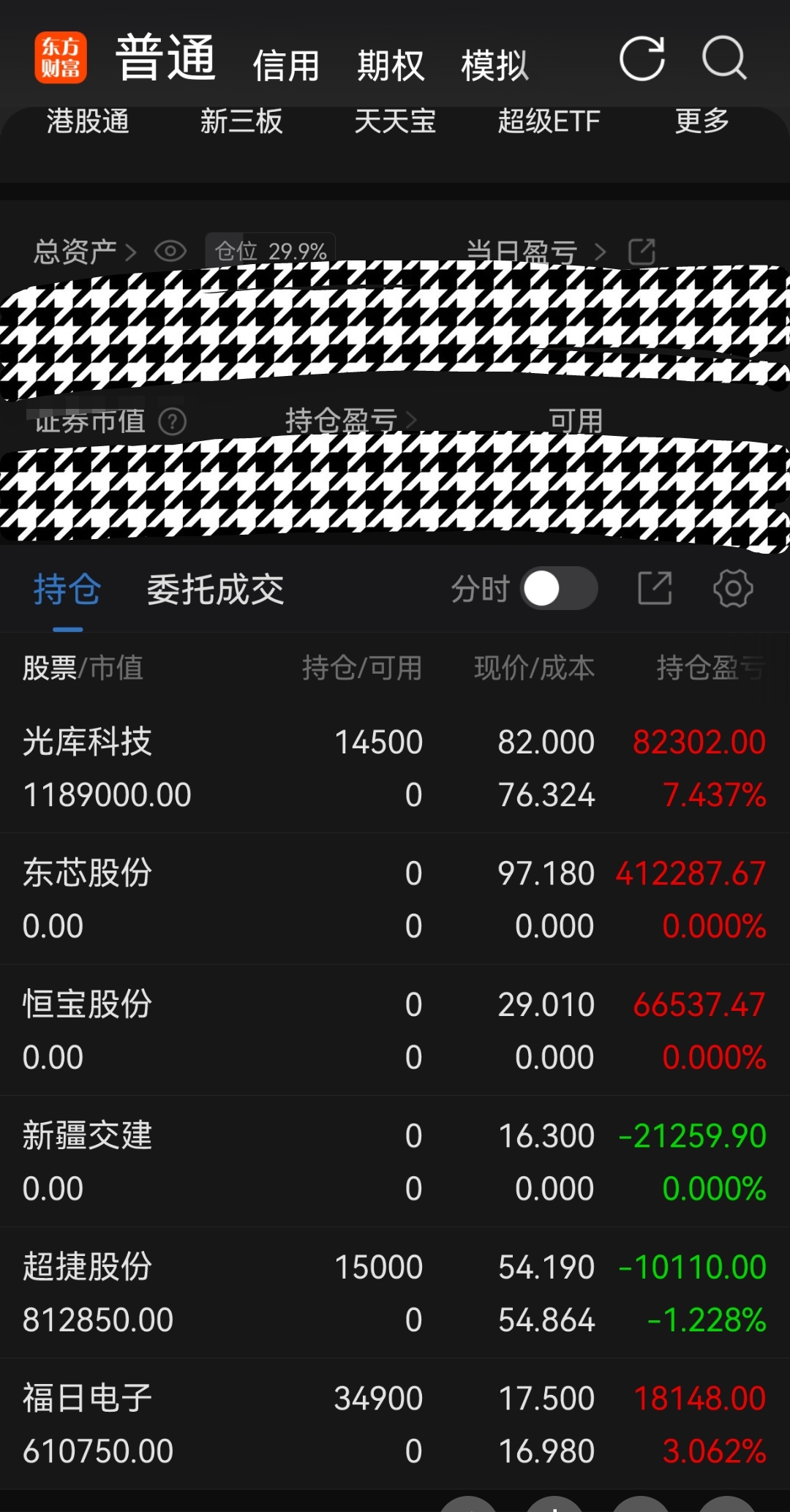This screenshot has width=790, height=1512.
Task: Open the 更多 menu
Action: [x=701, y=121]
